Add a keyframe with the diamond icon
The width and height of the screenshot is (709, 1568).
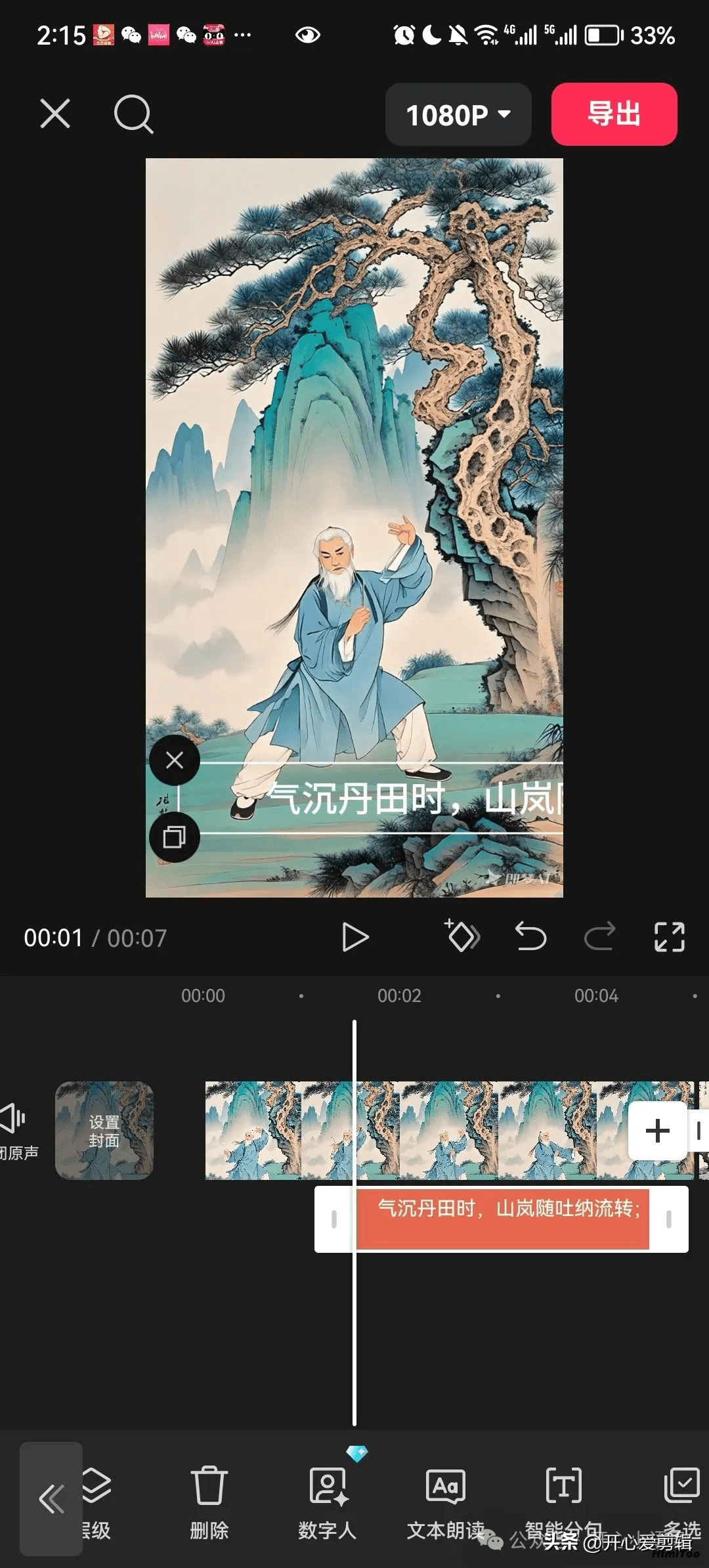click(x=462, y=936)
